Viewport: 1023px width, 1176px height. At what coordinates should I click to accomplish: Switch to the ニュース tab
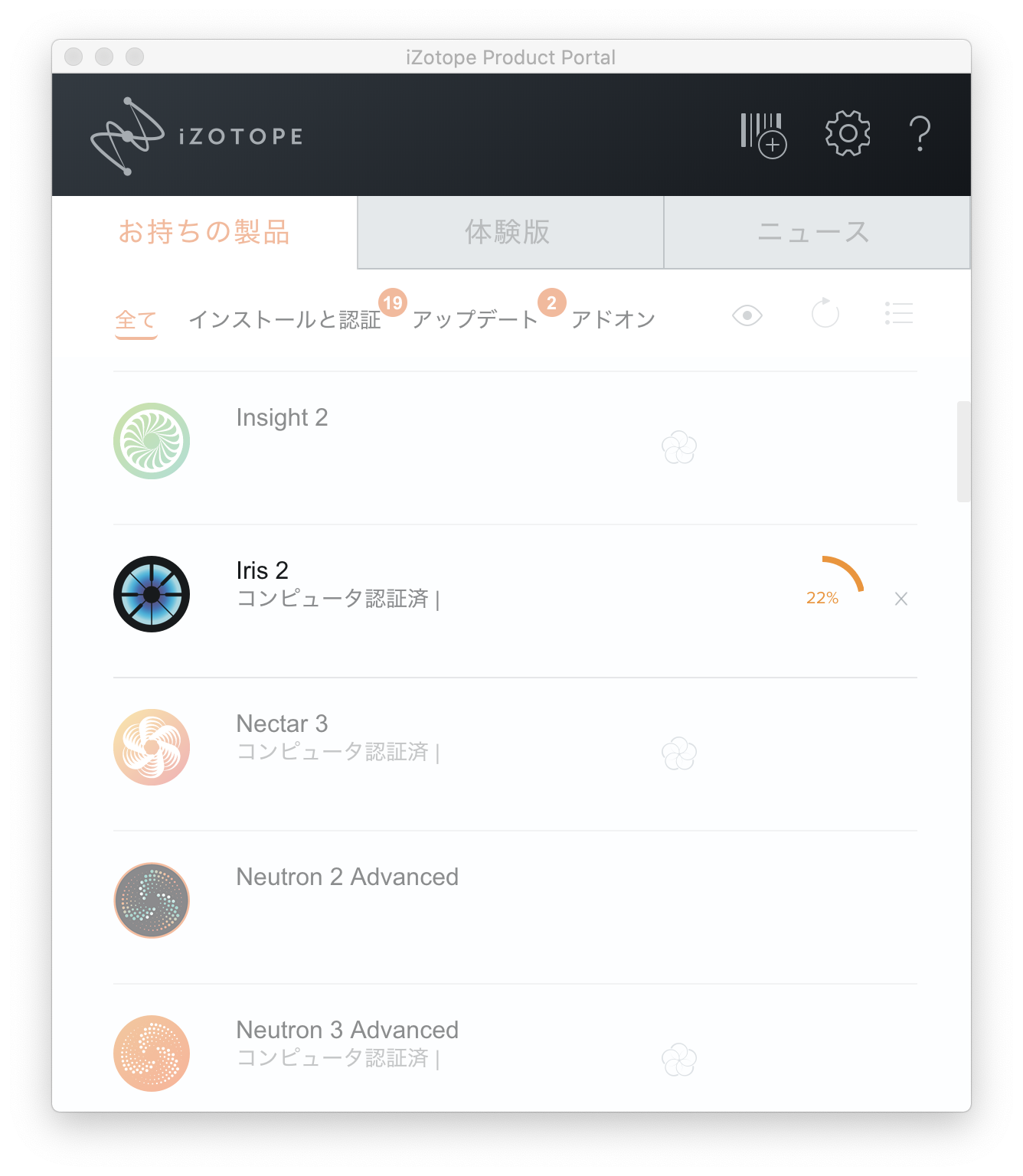[x=816, y=232]
